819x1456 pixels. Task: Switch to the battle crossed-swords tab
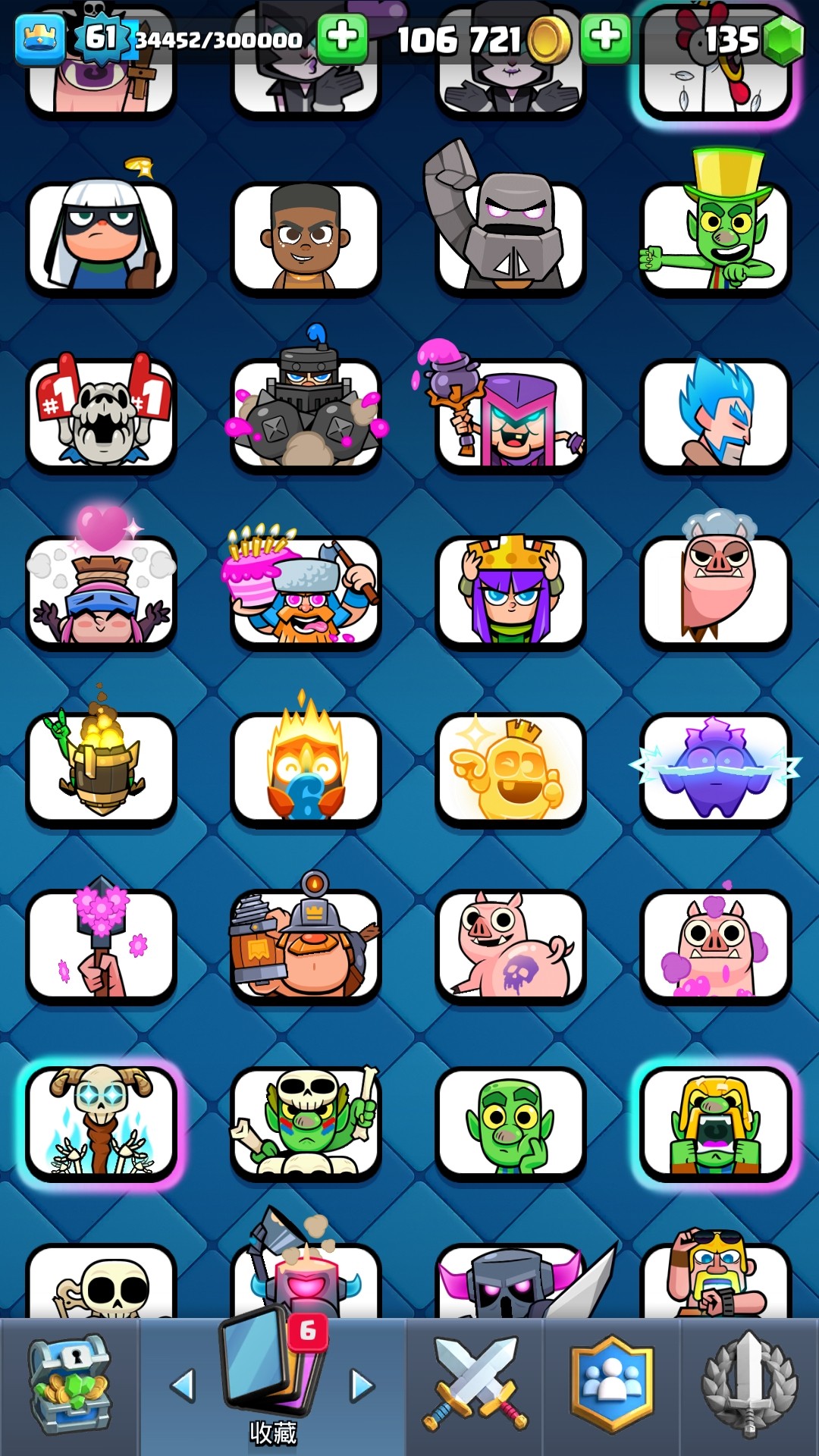click(474, 1386)
